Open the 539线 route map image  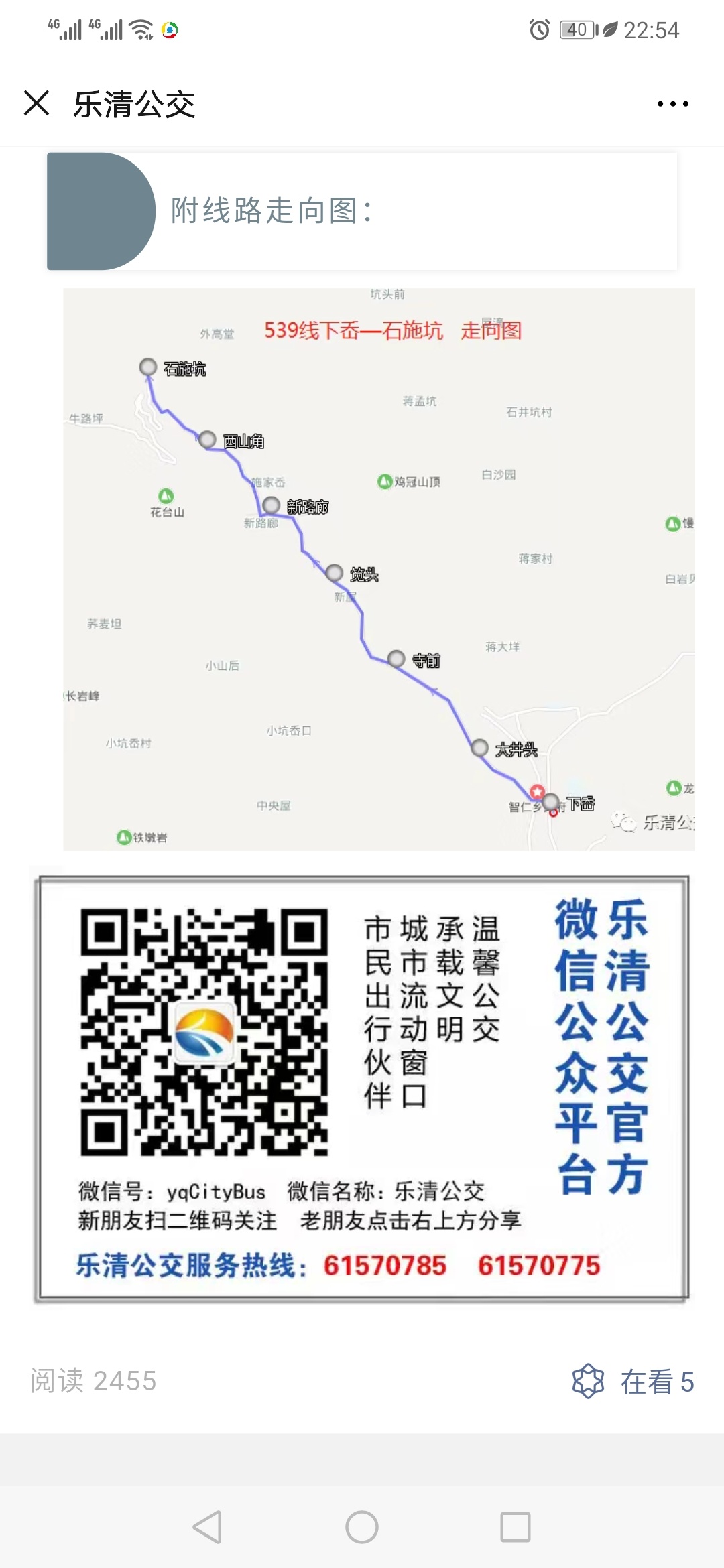(x=379, y=570)
